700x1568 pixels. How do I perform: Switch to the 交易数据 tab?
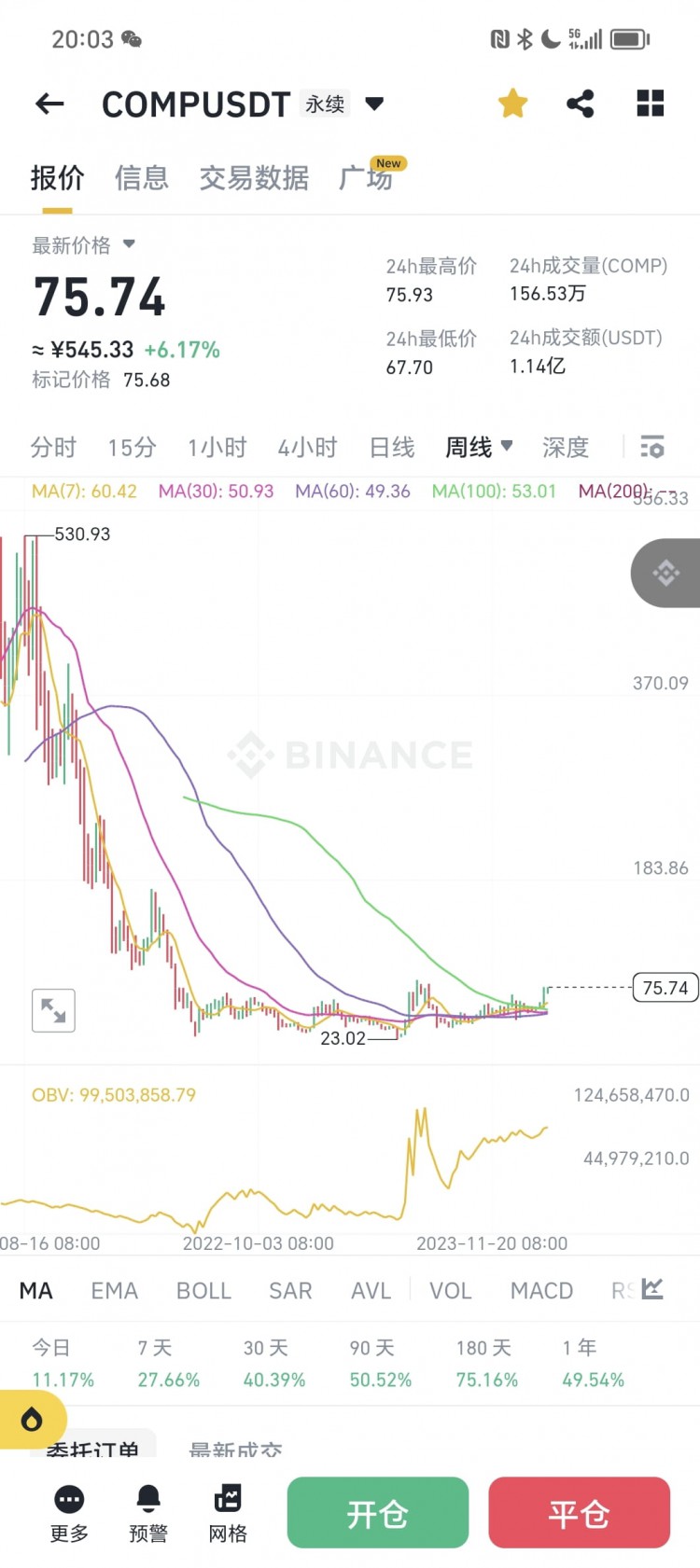pos(254,177)
